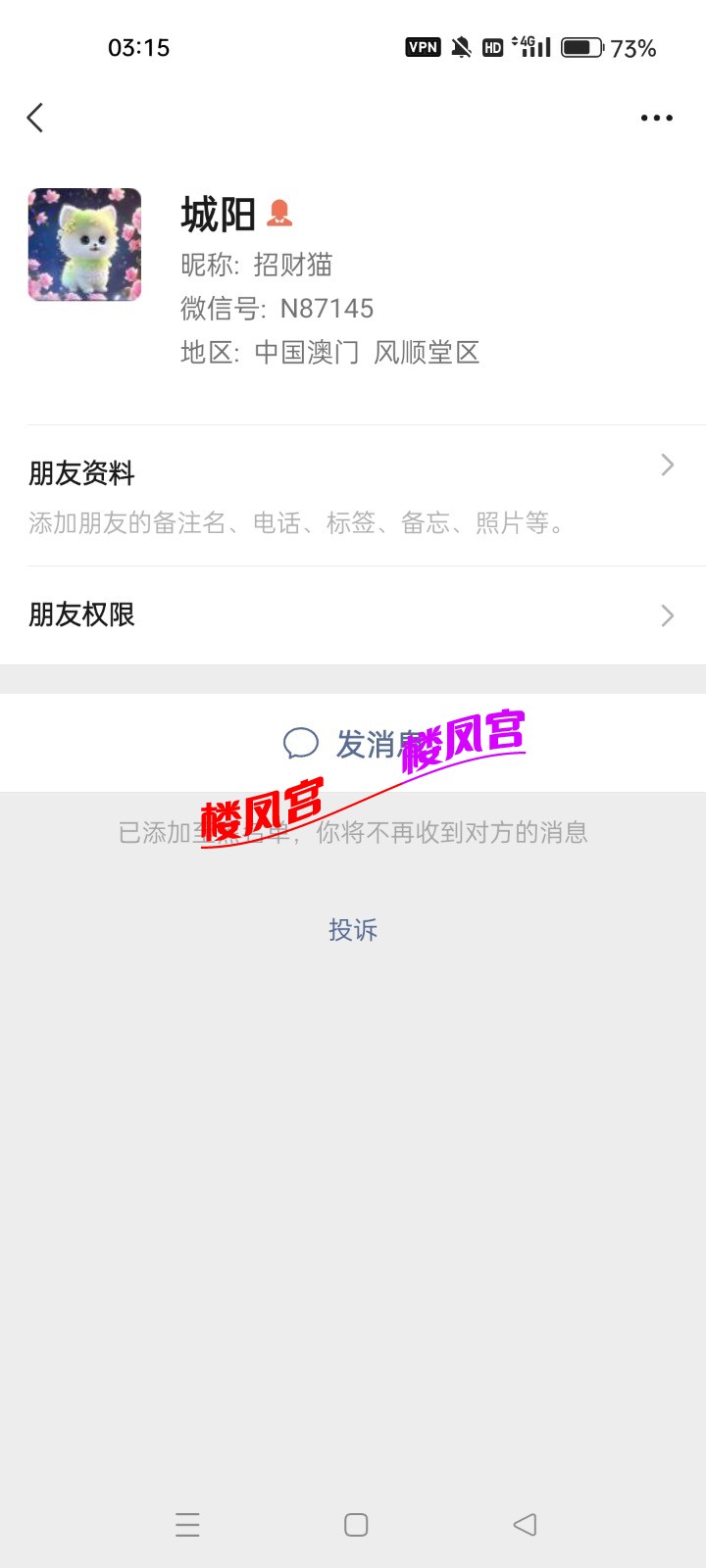Tap the chevron next to 朋友资料
The height and width of the screenshot is (1568, 706).
click(x=667, y=465)
